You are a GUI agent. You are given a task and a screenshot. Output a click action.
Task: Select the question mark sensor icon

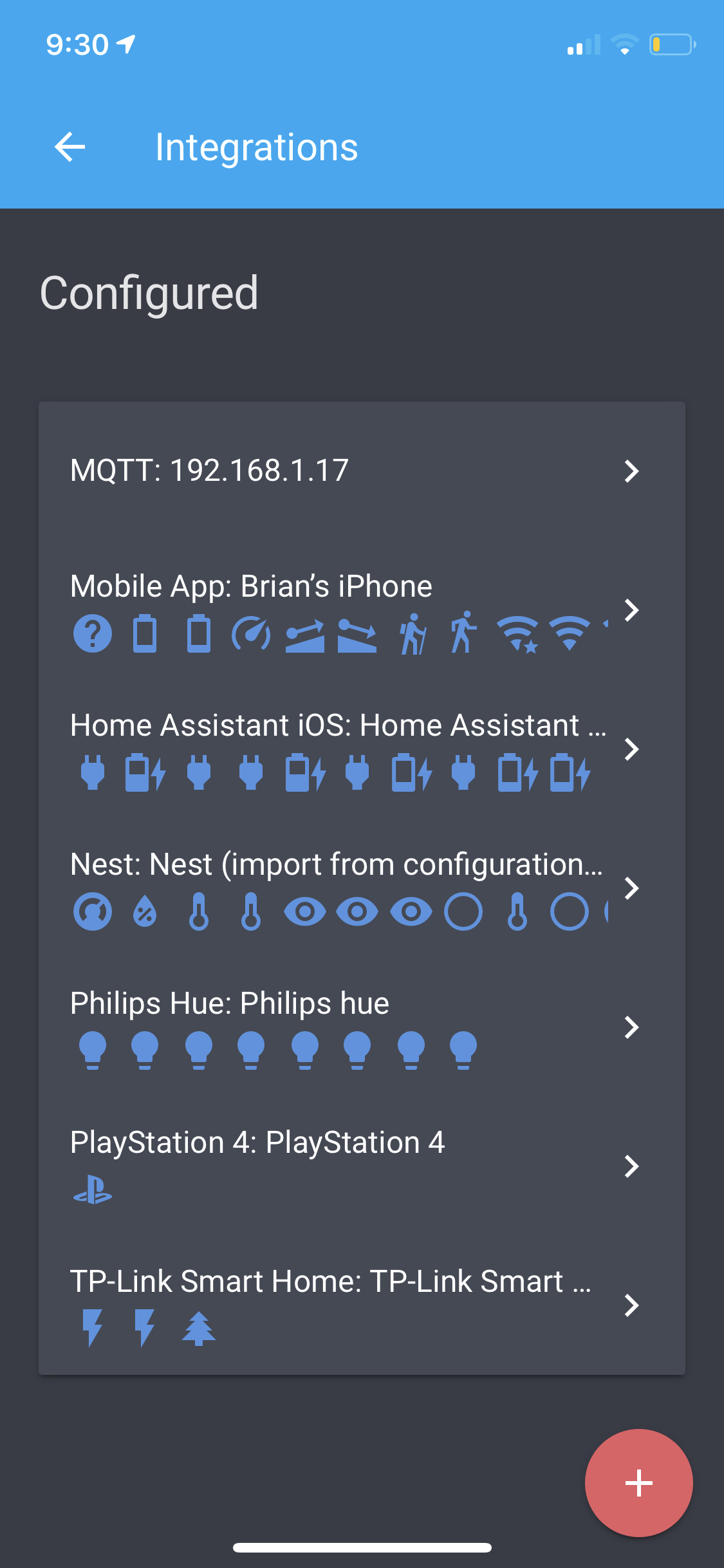pyautogui.click(x=92, y=634)
